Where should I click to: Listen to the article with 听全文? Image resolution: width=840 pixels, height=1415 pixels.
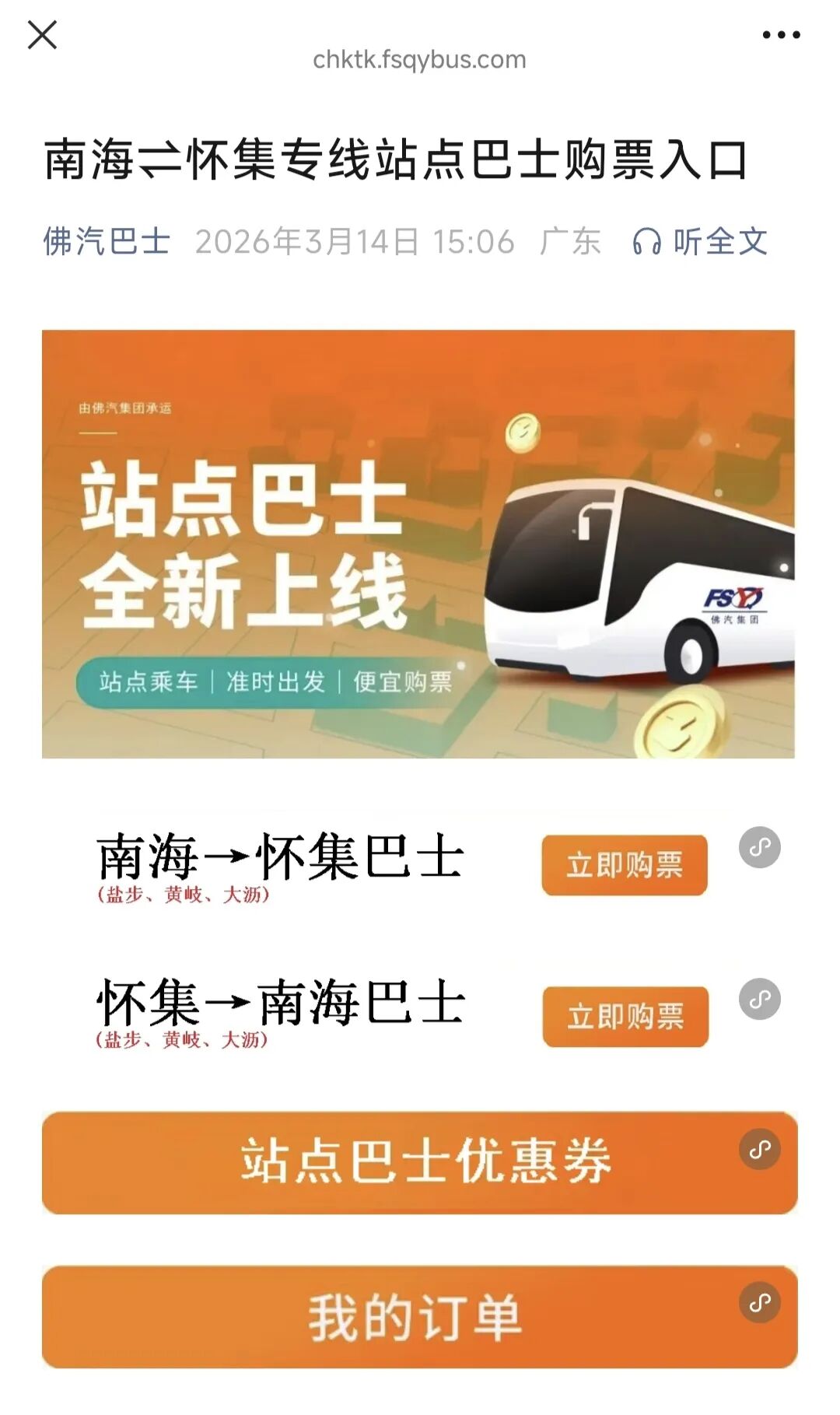coord(701,241)
